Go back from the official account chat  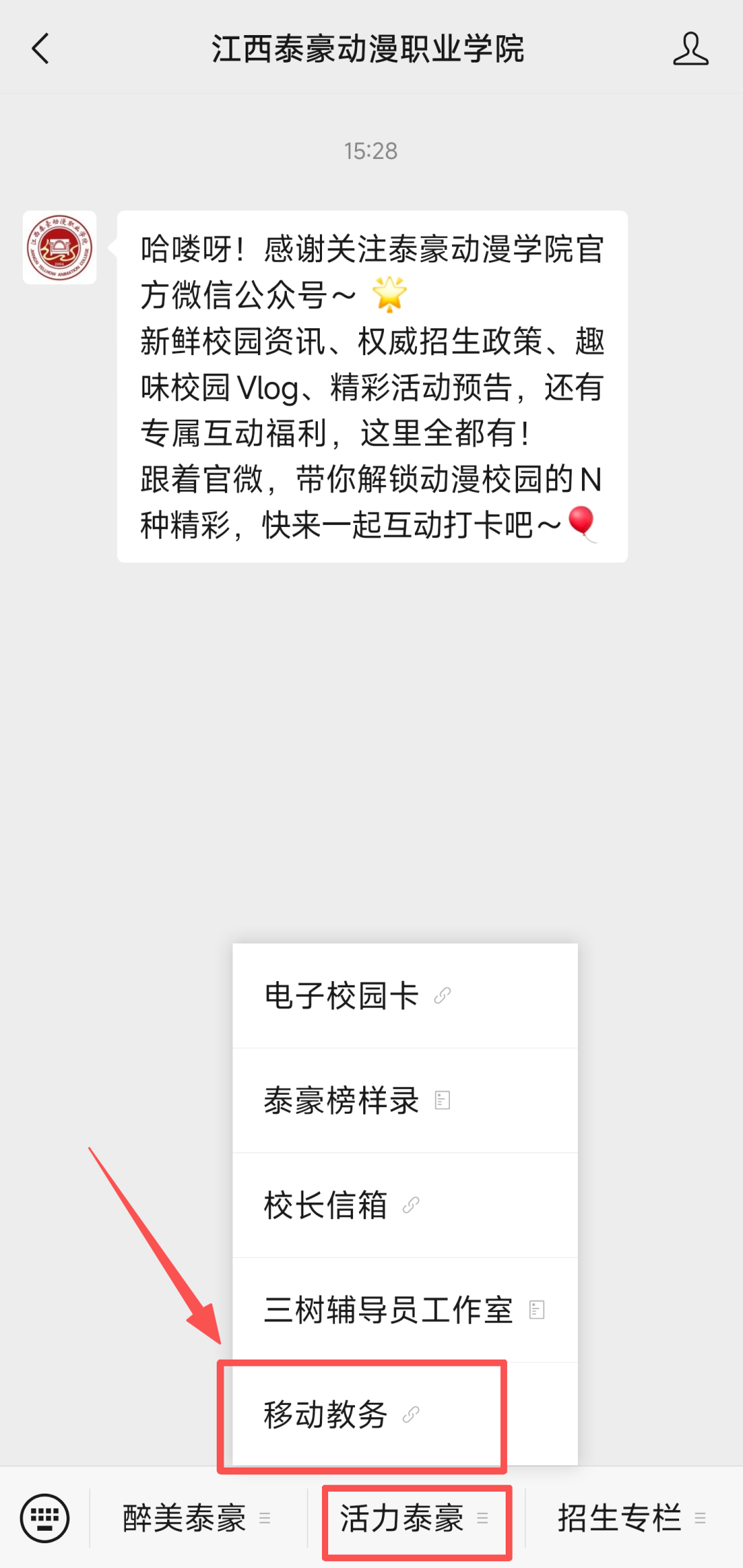point(41,49)
